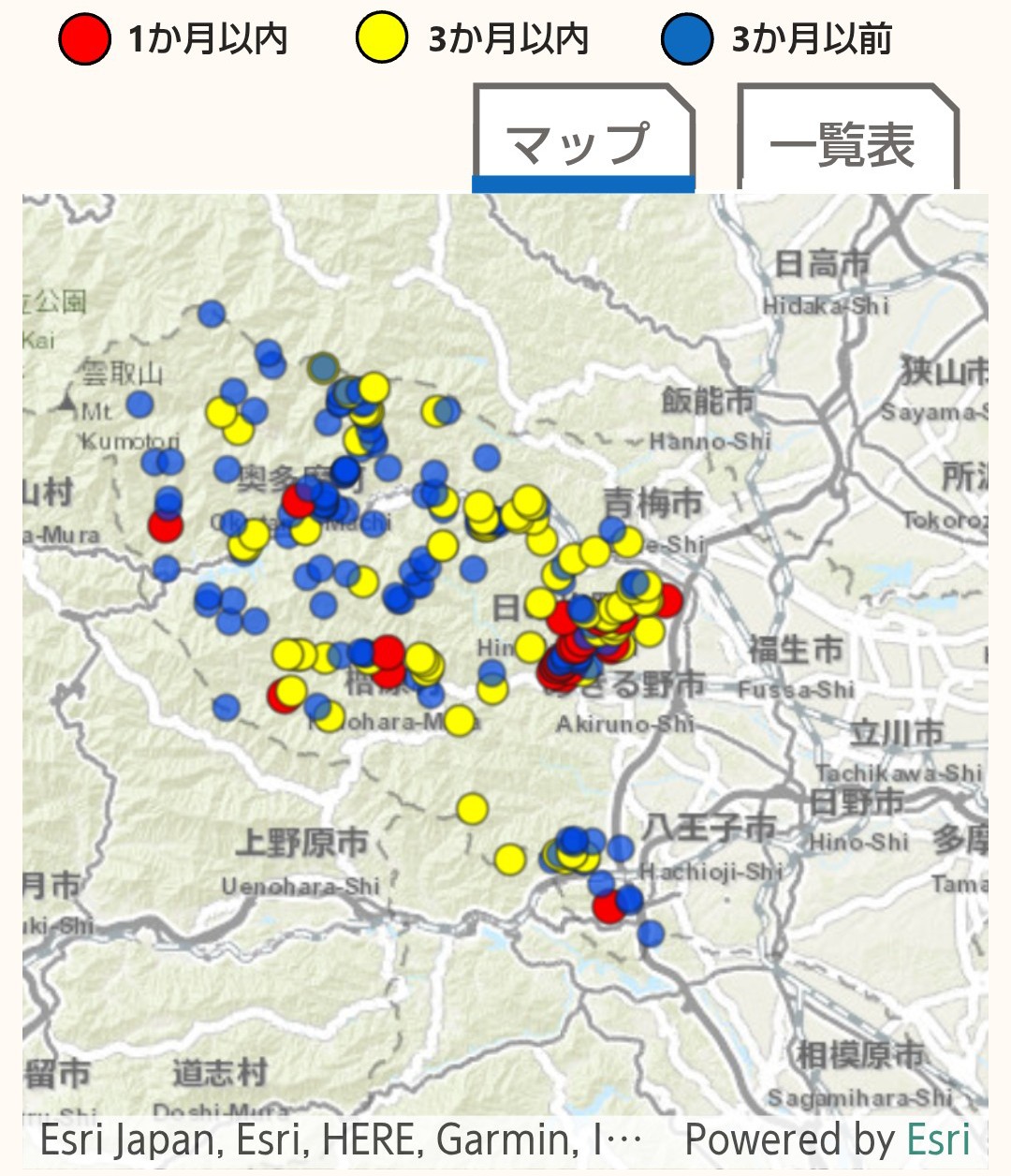Open the Esri link
Viewport: 1011px width, 1176px height.
(938, 1139)
